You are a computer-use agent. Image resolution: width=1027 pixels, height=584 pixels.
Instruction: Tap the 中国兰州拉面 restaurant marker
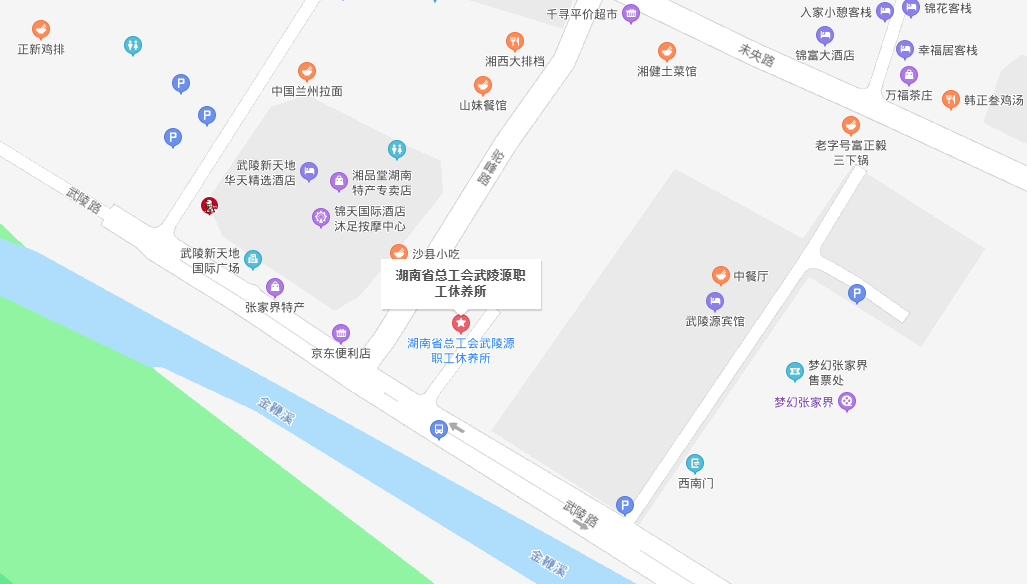[307, 71]
